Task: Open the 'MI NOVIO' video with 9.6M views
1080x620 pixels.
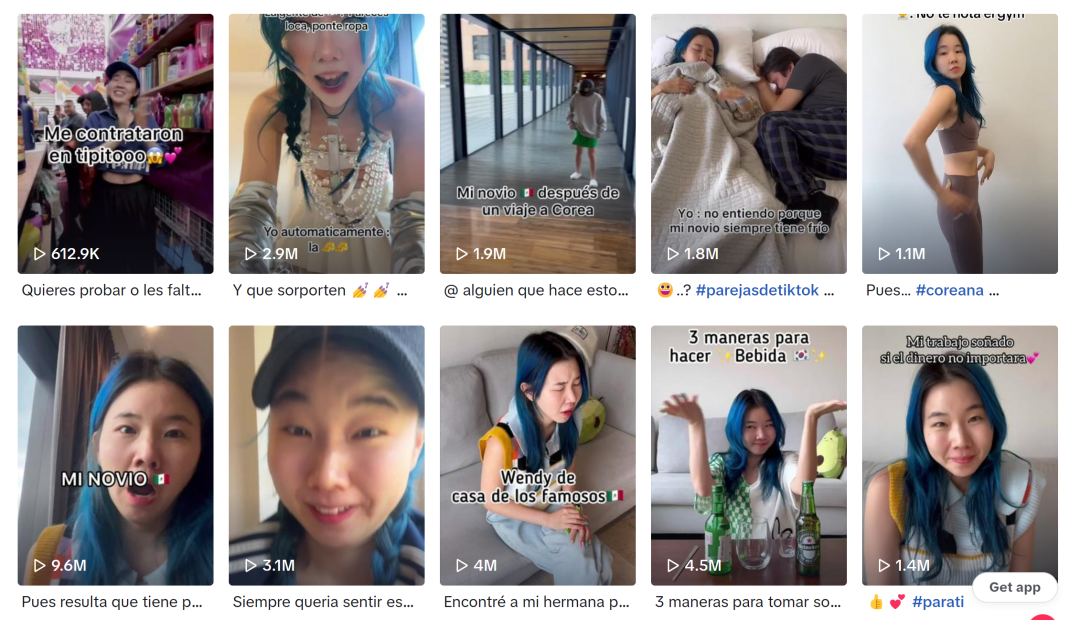Action: point(115,455)
